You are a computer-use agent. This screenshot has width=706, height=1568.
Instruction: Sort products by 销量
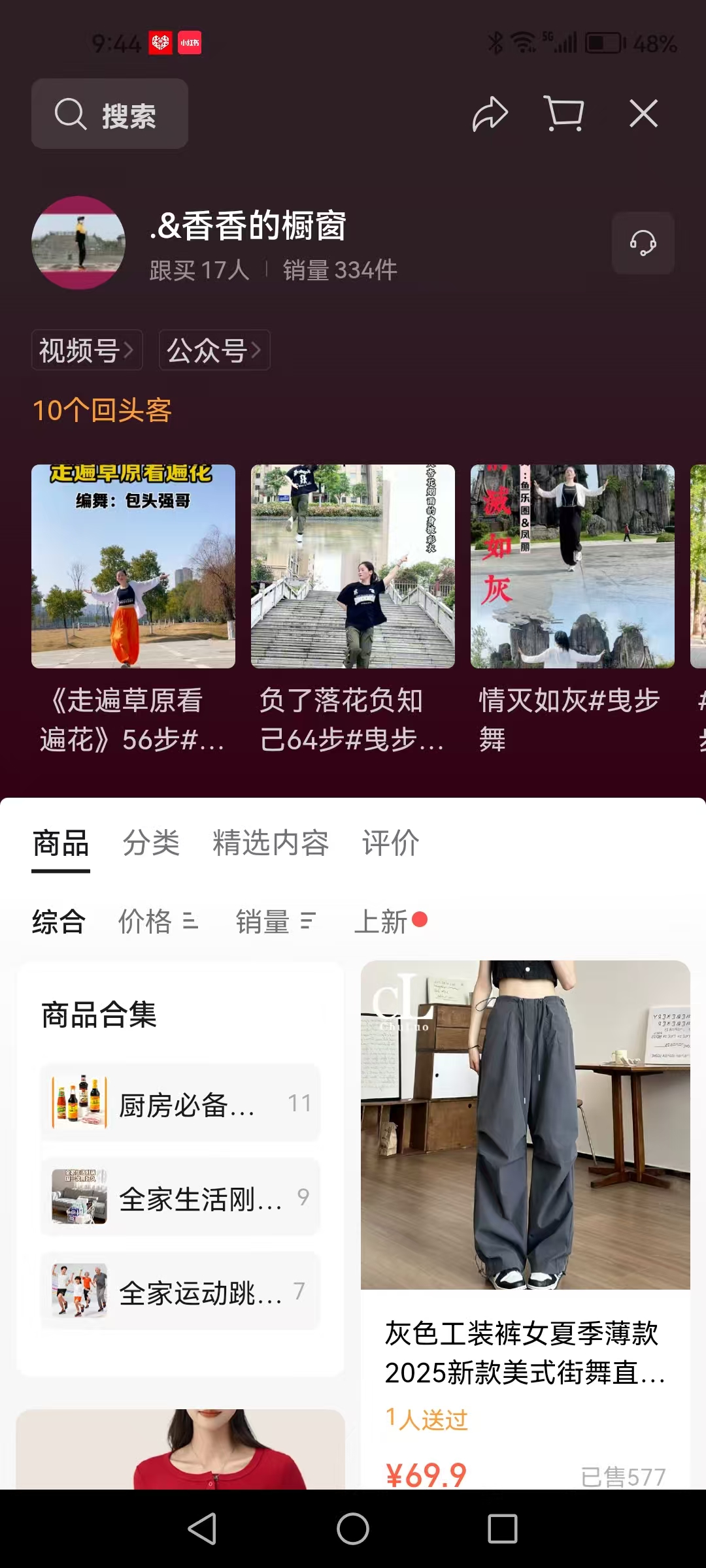[x=276, y=922]
